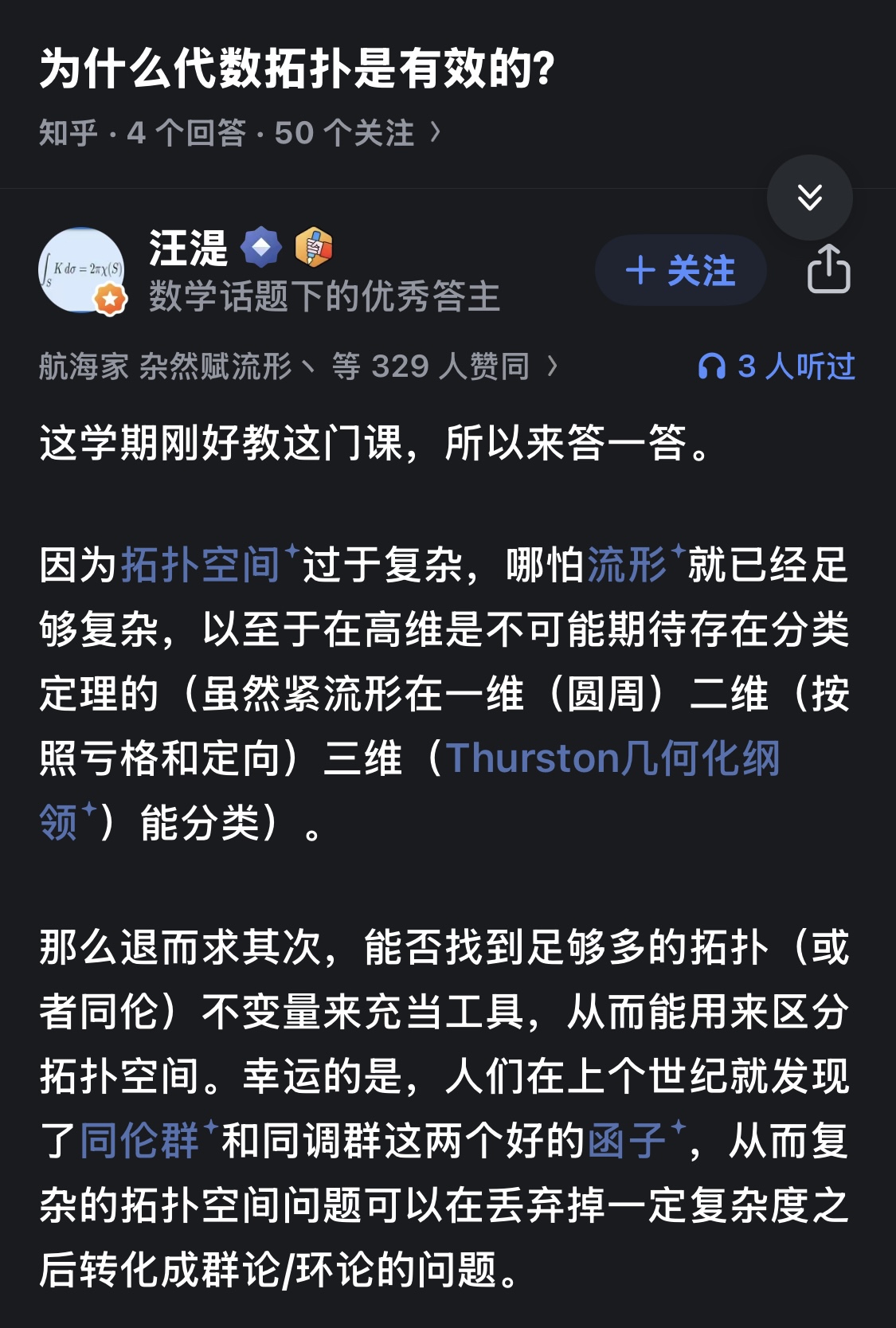The height and width of the screenshot is (1328, 896).
Task: Tap the double-chevron jump-down button
Action: [809, 197]
